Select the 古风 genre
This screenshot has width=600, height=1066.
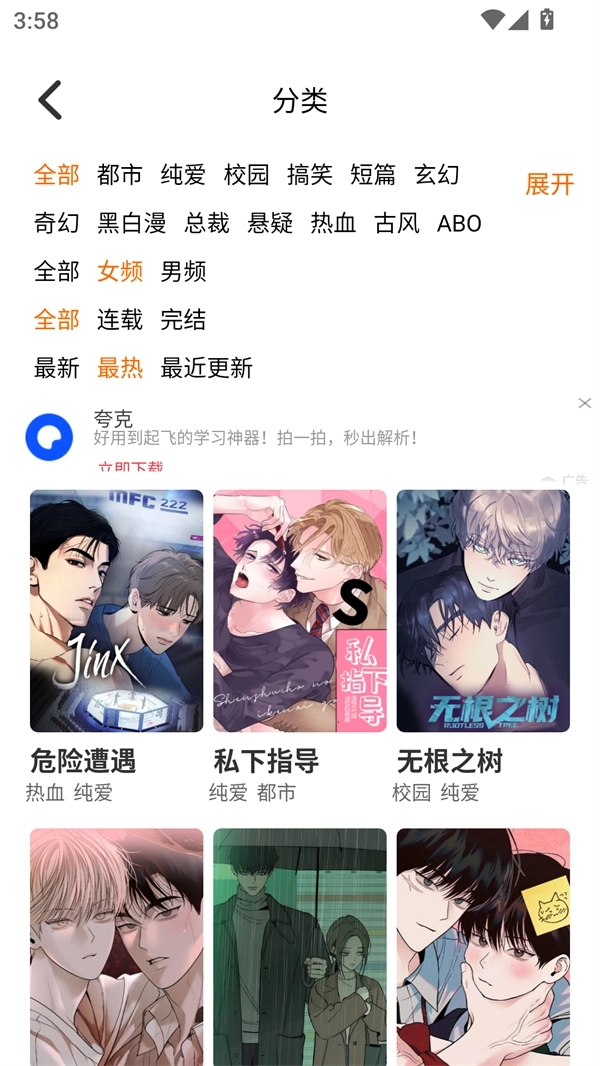396,223
